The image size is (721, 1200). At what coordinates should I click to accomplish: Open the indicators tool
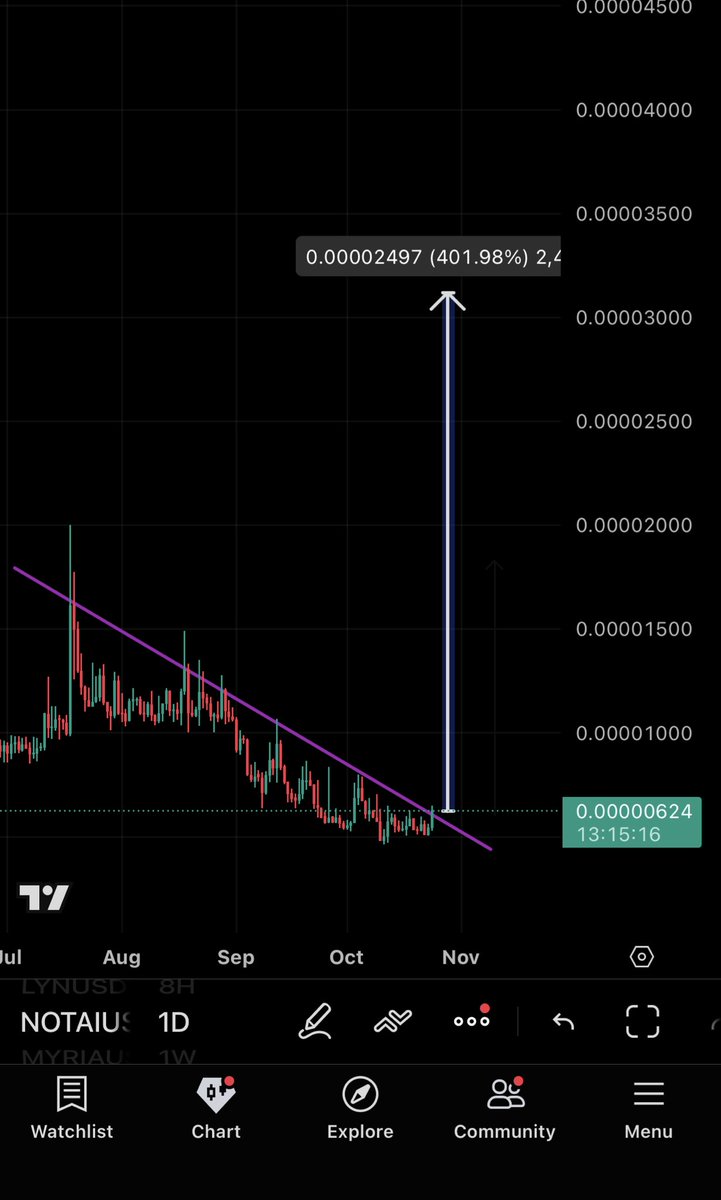point(394,1022)
